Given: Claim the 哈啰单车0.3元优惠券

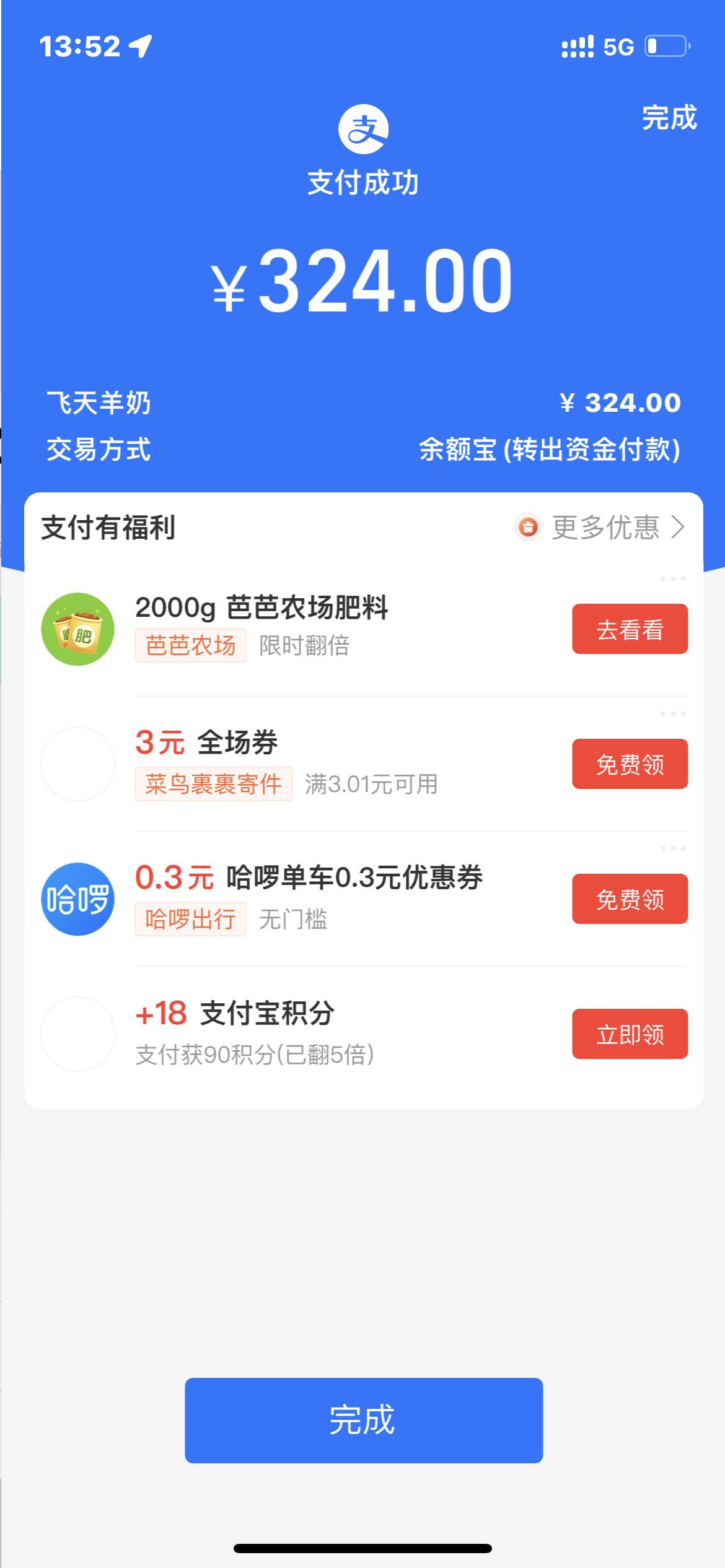Looking at the screenshot, I should tap(630, 899).
